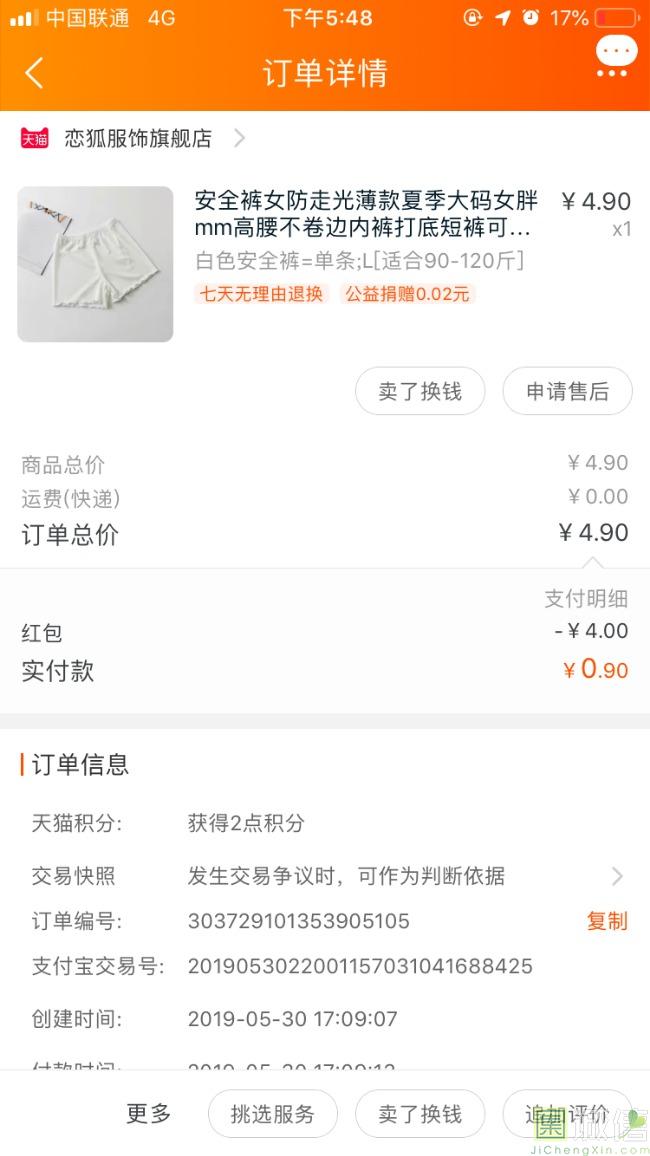Viewport: 650px width, 1156px height.
Task: Tap the 挑选服务 button
Action: tap(272, 1113)
